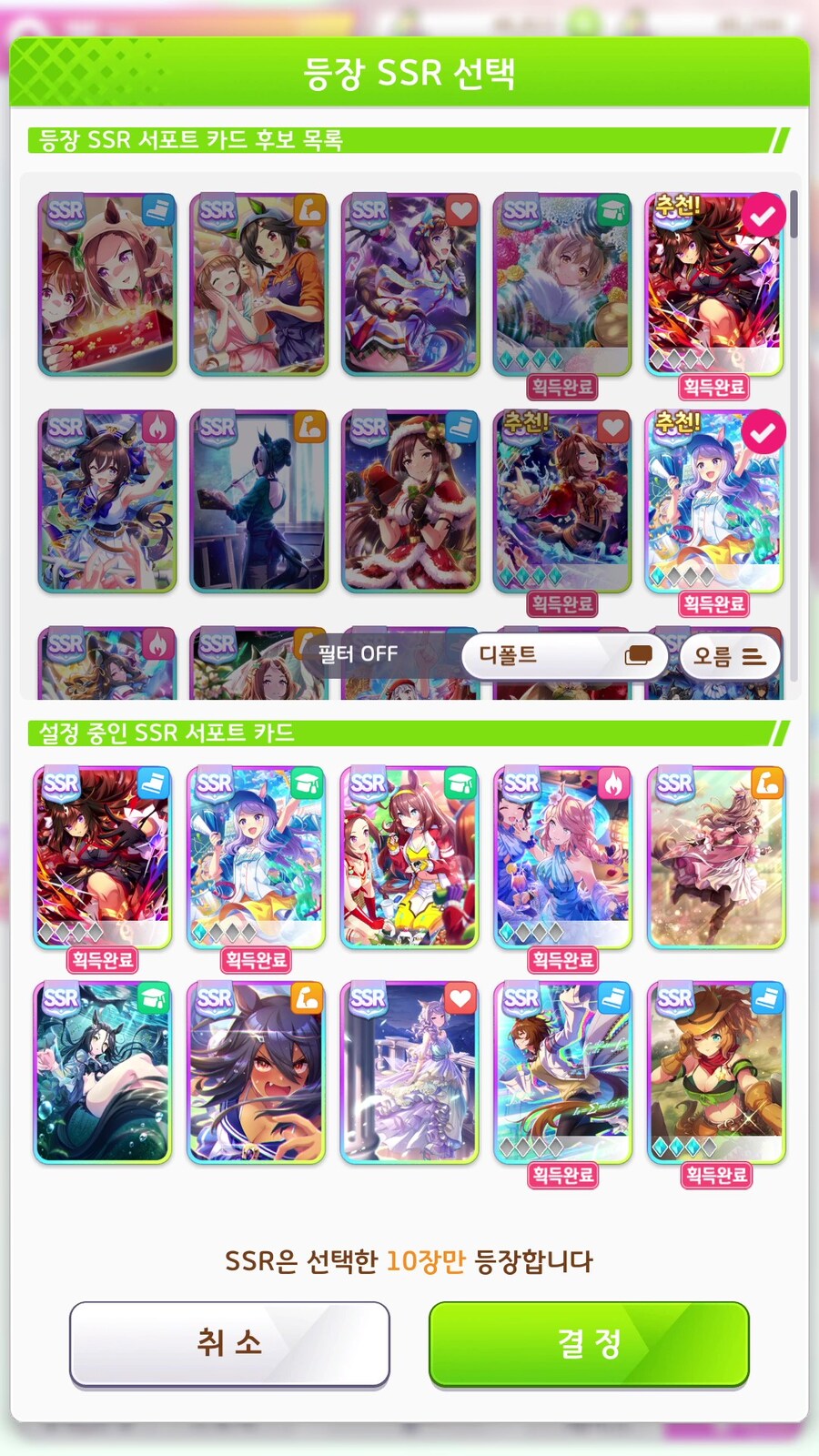
Task: Confirm selection with the 결정 button
Action: point(589,1343)
